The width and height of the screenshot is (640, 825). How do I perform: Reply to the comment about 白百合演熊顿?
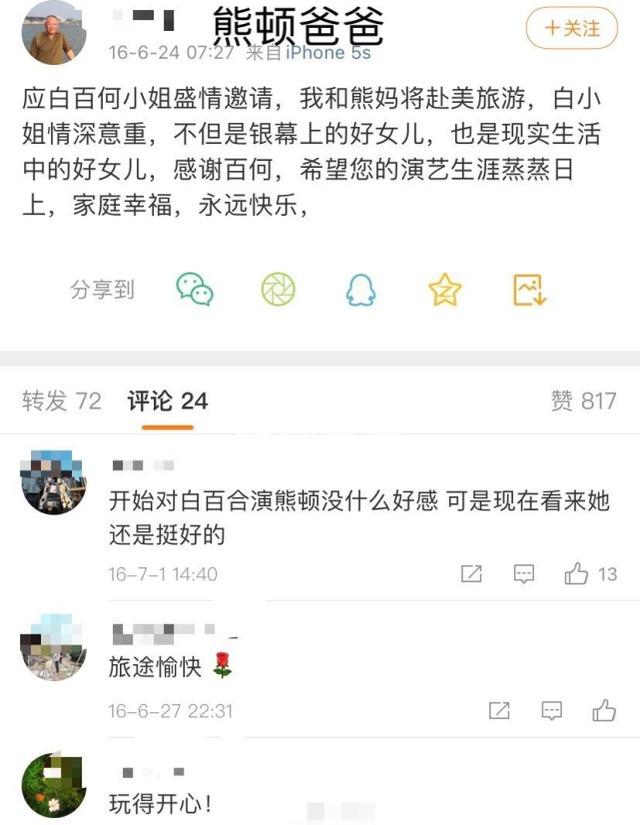(x=524, y=574)
